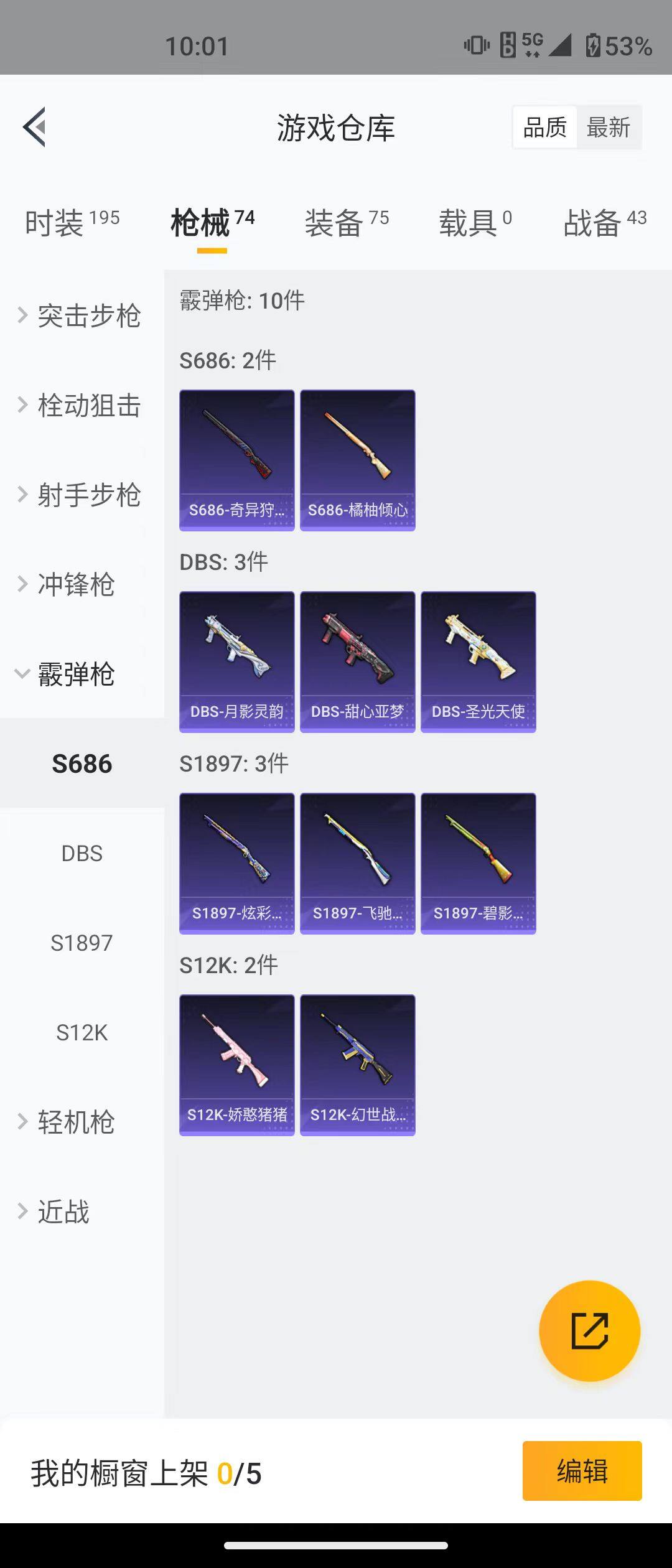Viewport: 672px width, 1568px height.
Task: Select S1897 in the sidebar list
Action: [82, 943]
